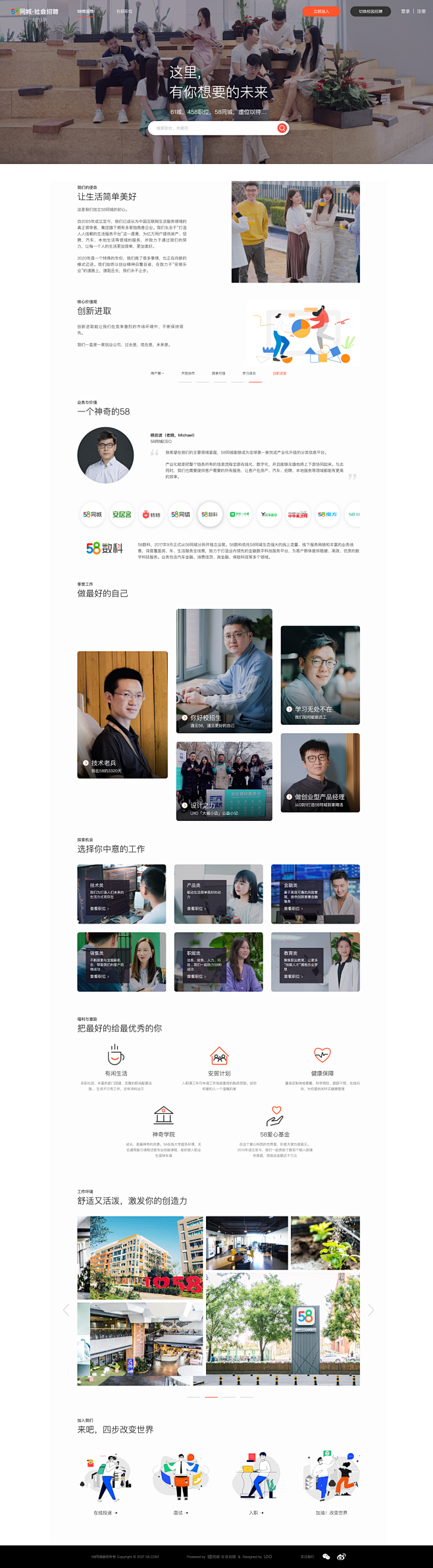Screen dimensions: 433x1568
Task: Select the 用户第一 core value tab
Action: pos(157,373)
